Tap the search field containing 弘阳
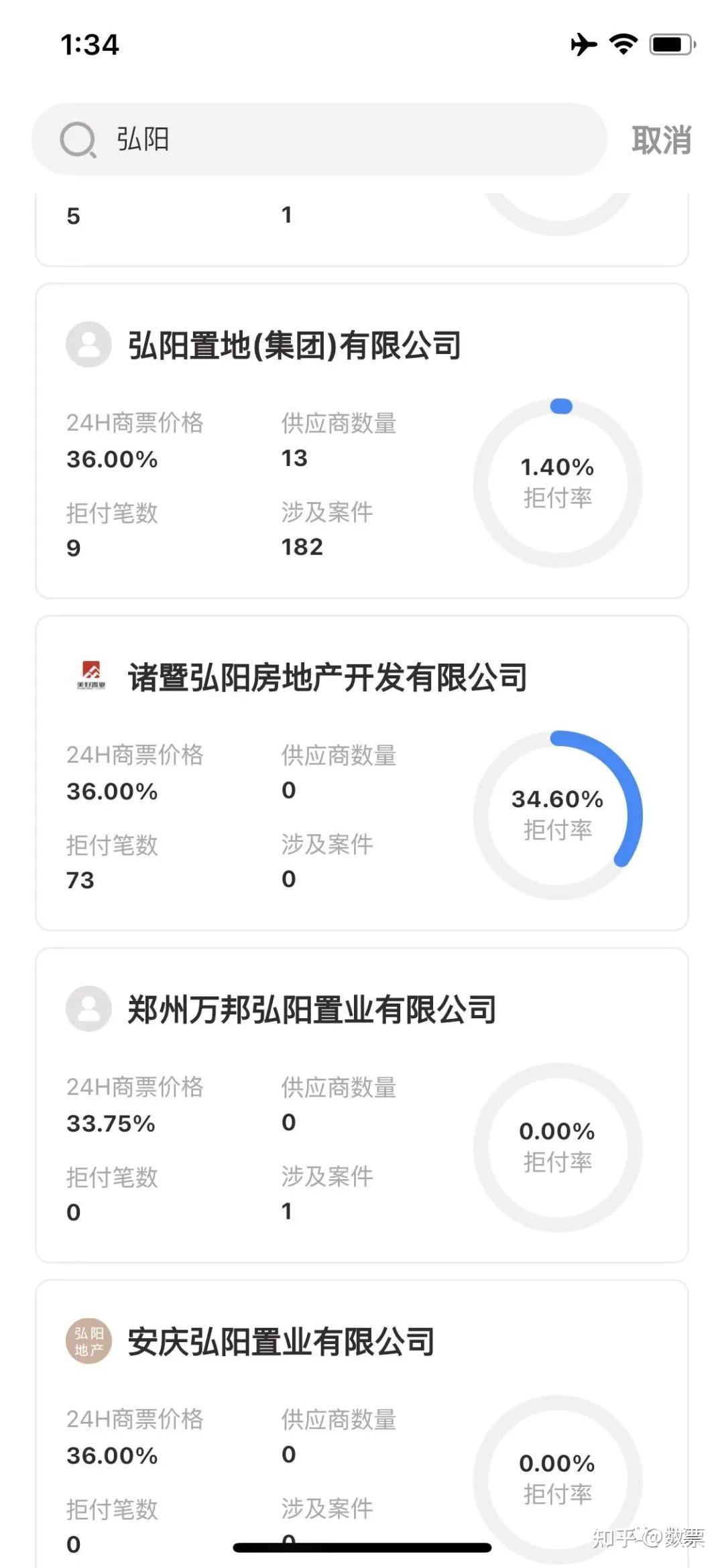This screenshot has height=1568, width=724. (x=320, y=139)
